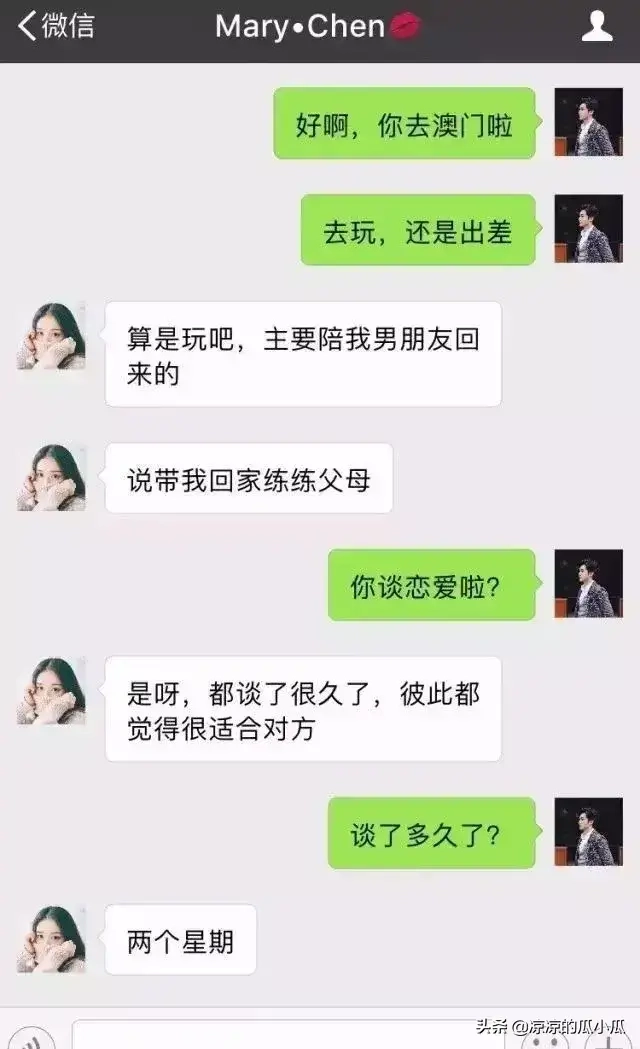640x1049 pixels.
Task: Tap my avatar beside "好啊,你去澳门啦"
Action: pyautogui.click(x=589, y=122)
